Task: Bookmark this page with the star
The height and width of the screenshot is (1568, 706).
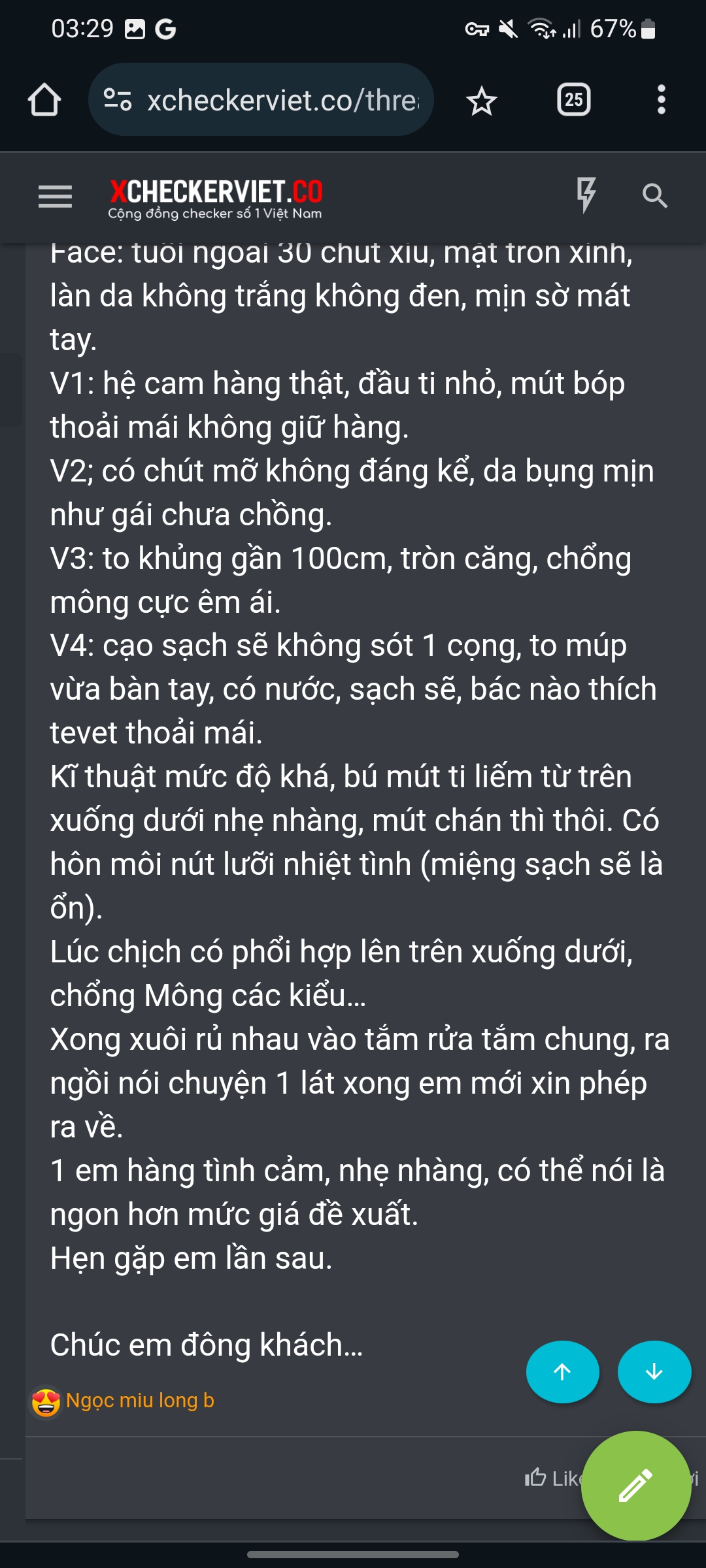Action: (482, 101)
